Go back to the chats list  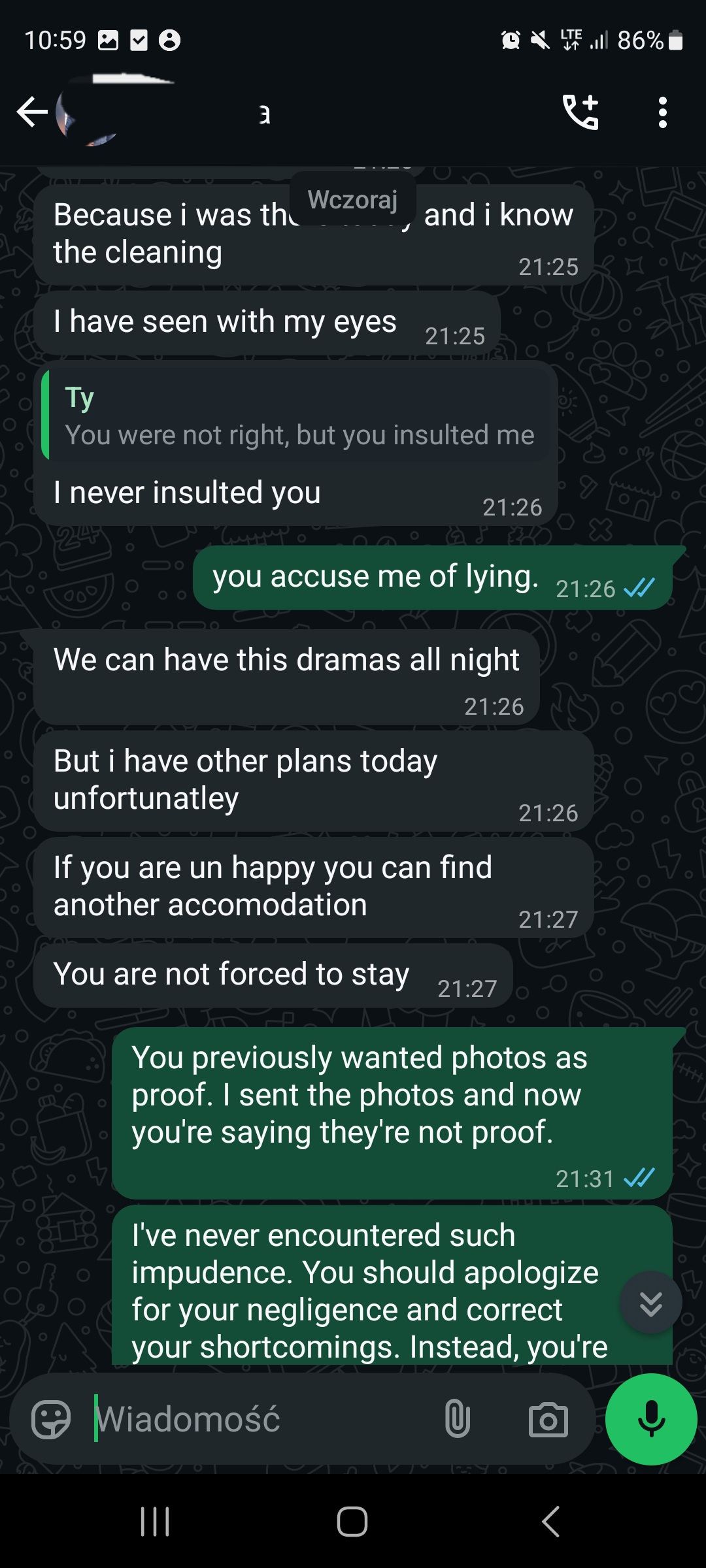pyautogui.click(x=32, y=112)
